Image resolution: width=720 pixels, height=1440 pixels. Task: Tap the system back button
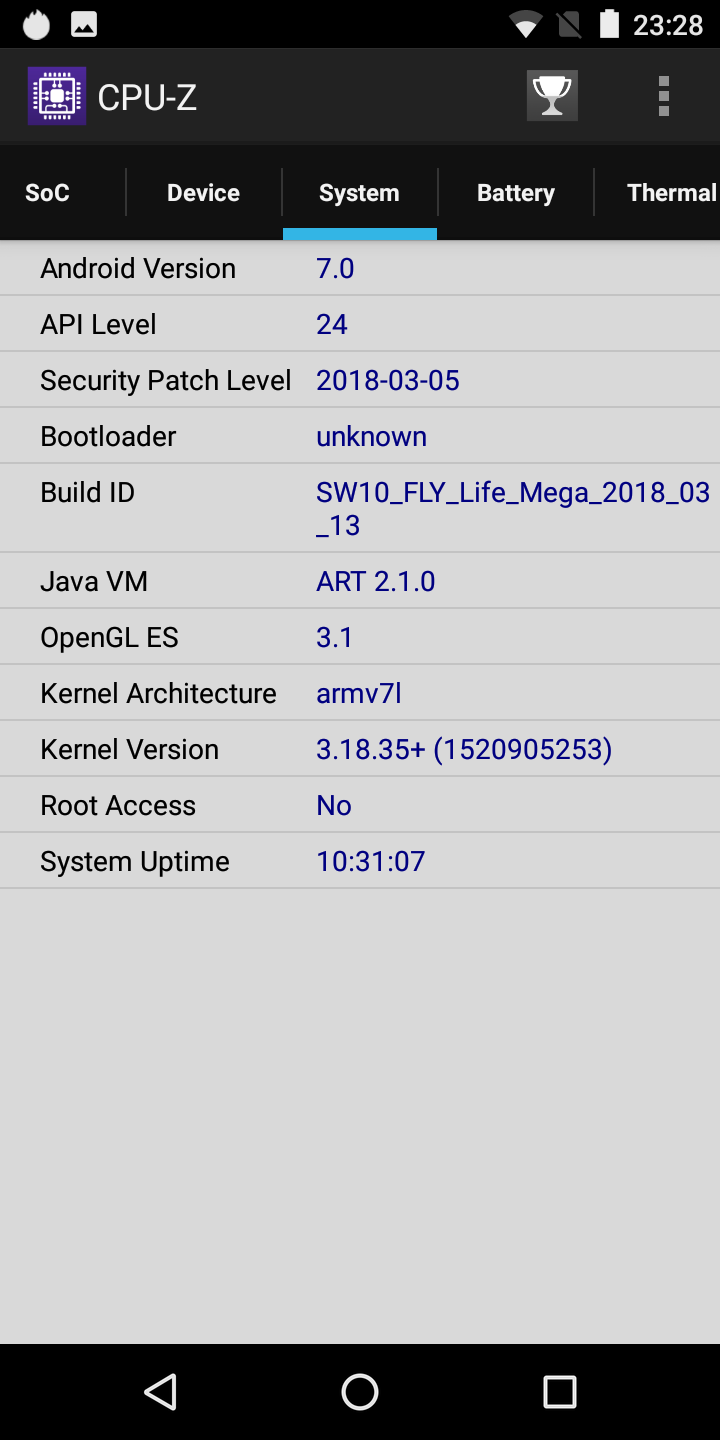160,1392
